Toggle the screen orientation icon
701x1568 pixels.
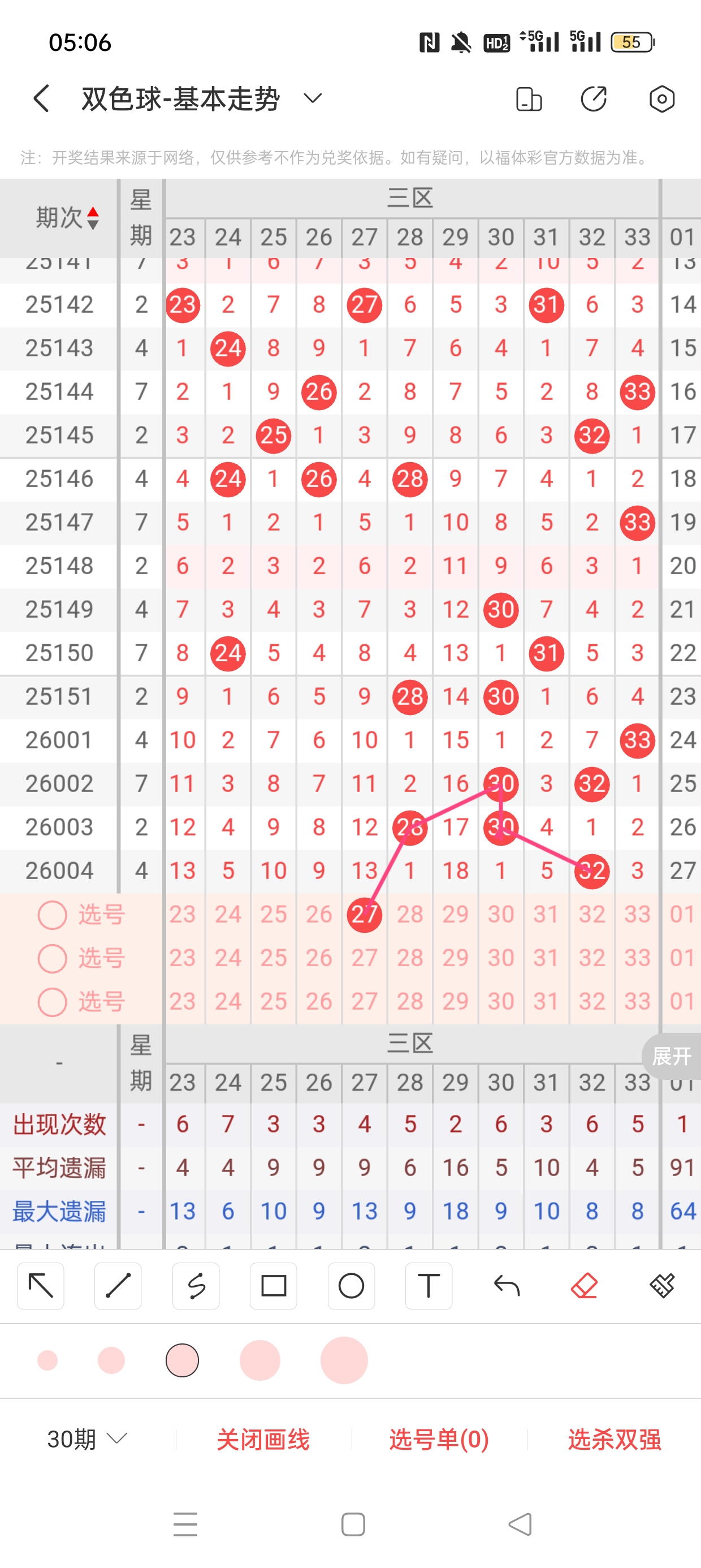pos(528,98)
